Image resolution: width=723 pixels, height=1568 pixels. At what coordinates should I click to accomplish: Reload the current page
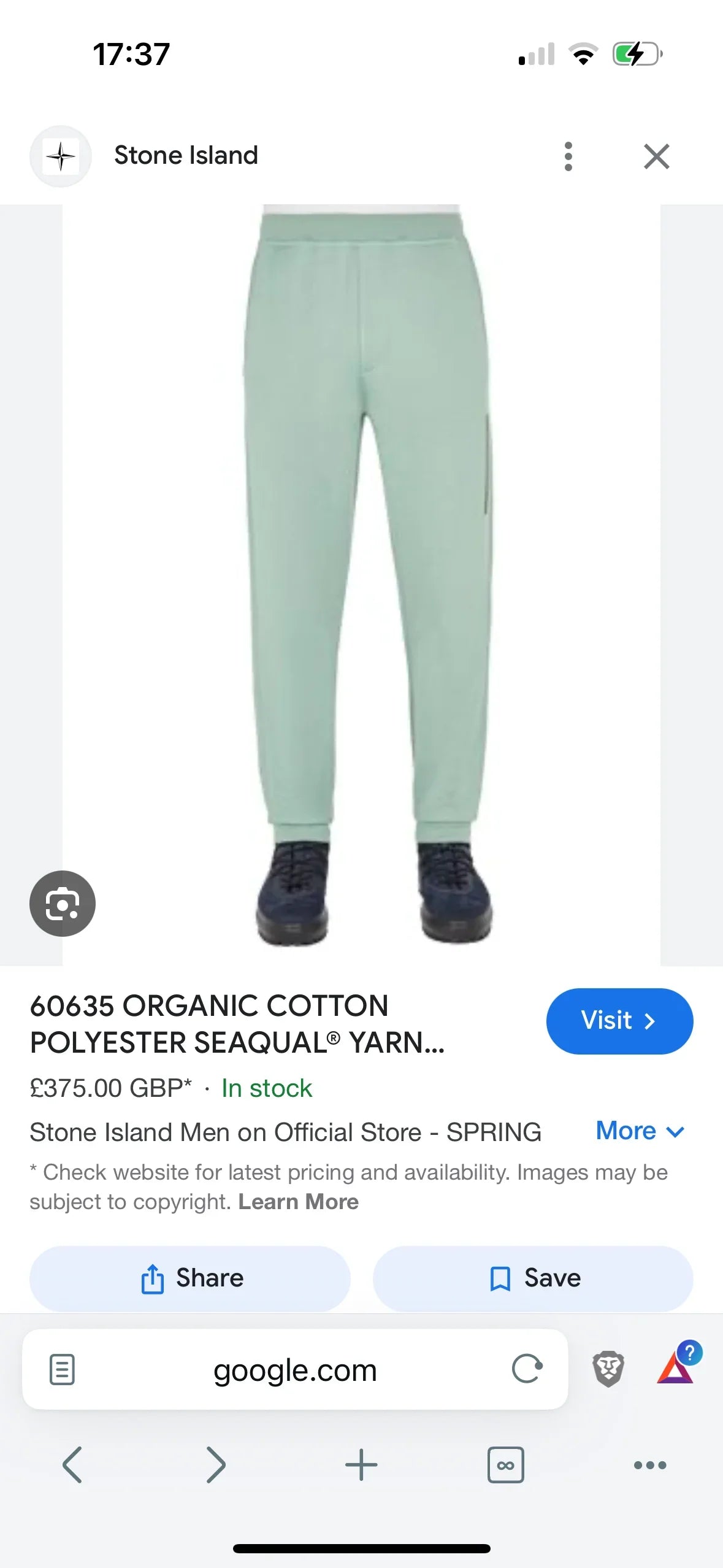526,1369
